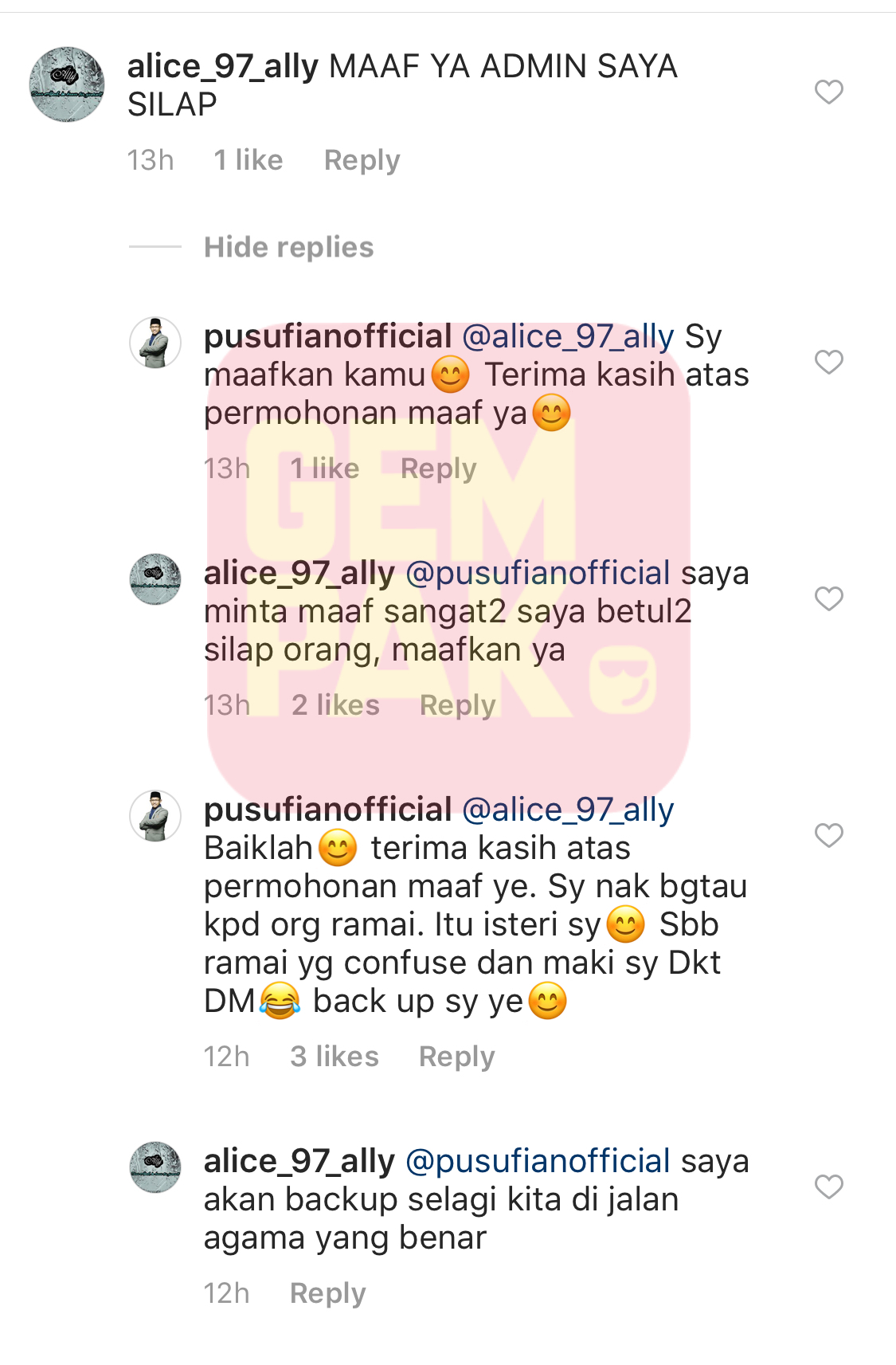Open the @pusufianofficial mention in the "saya akan backup" reply
This screenshot has width=896, height=1365.
(x=538, y=1161)
